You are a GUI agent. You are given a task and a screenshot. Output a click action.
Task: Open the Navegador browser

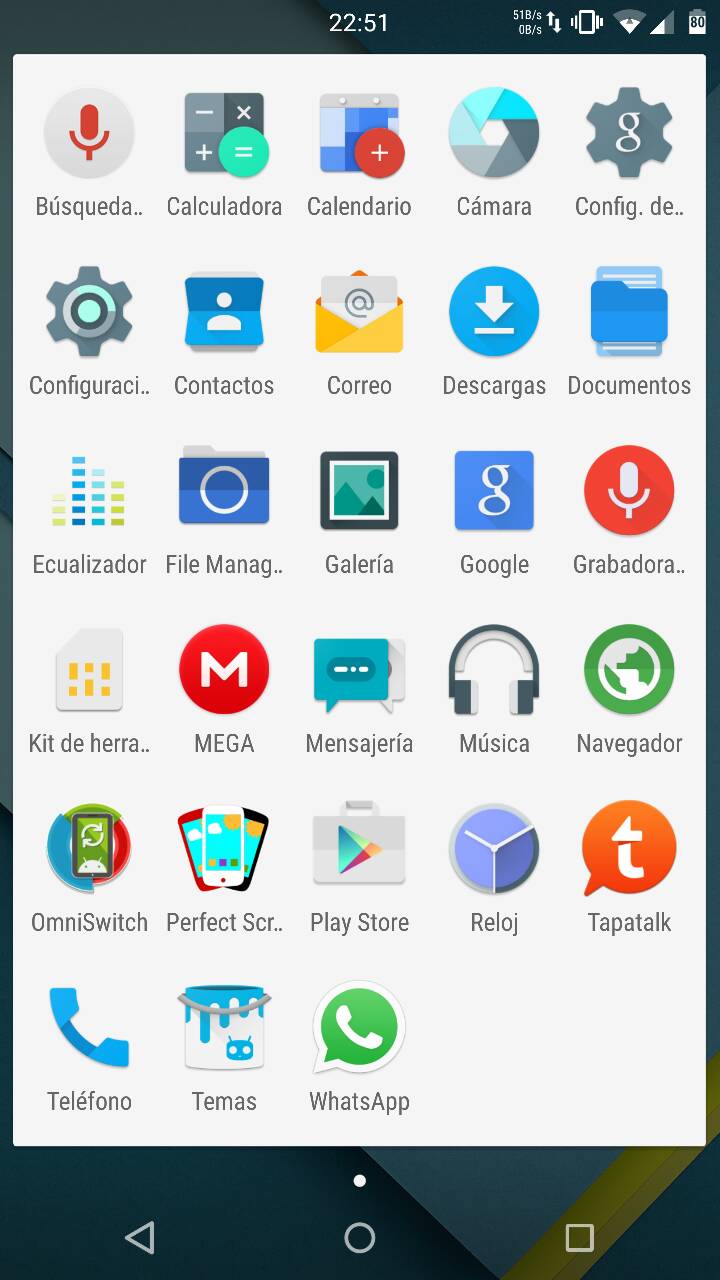[x=629, y=671]
